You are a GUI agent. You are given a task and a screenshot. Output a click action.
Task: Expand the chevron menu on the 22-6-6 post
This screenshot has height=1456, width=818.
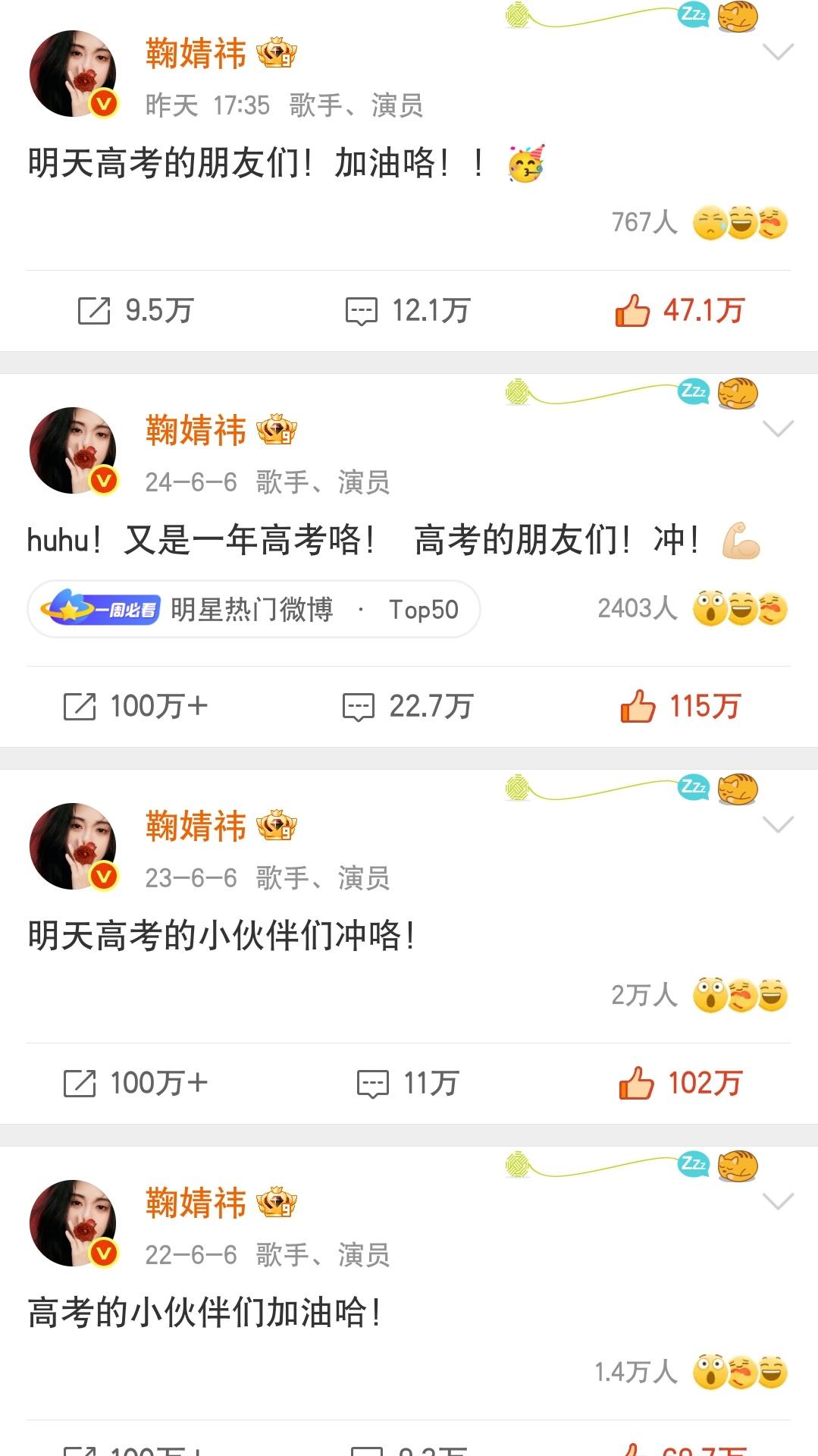[778, 1201]
